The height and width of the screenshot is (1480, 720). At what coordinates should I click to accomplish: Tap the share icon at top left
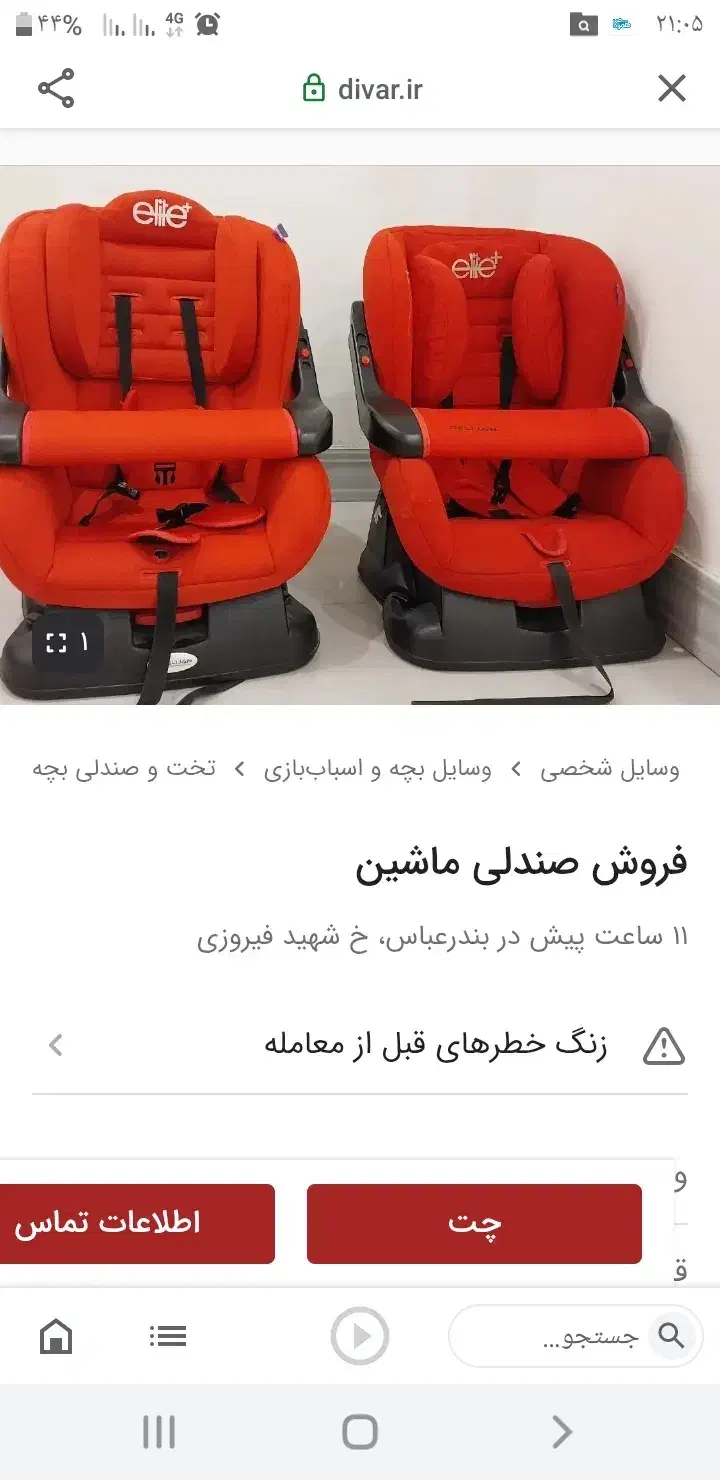click(x=55, y=87)
